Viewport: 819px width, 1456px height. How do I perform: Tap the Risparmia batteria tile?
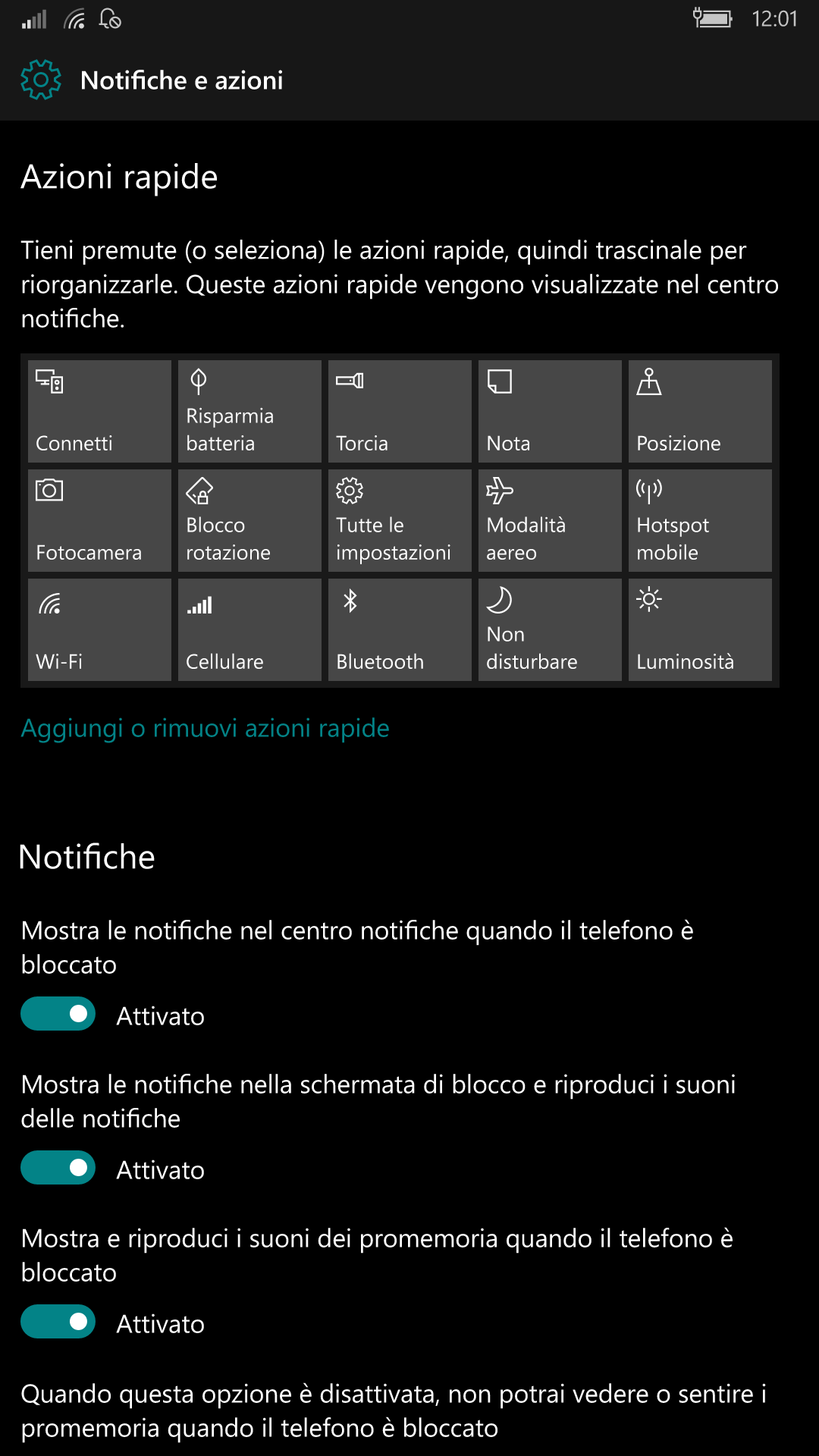pyautogui.click(x=249, y=411)
